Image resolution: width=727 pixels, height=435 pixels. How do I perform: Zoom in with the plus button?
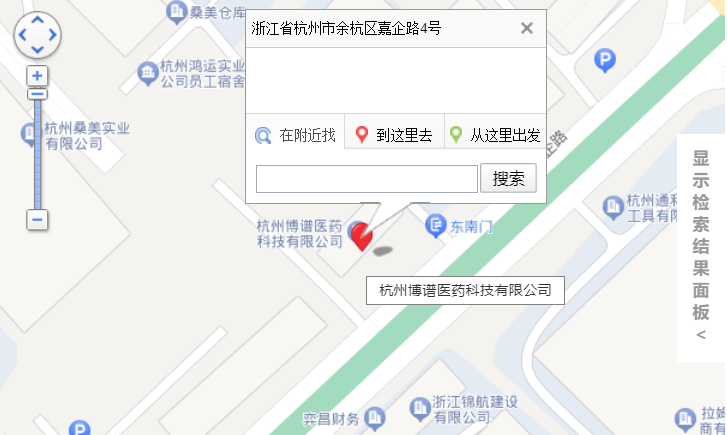pyautogui.click(x=37, y=76)
